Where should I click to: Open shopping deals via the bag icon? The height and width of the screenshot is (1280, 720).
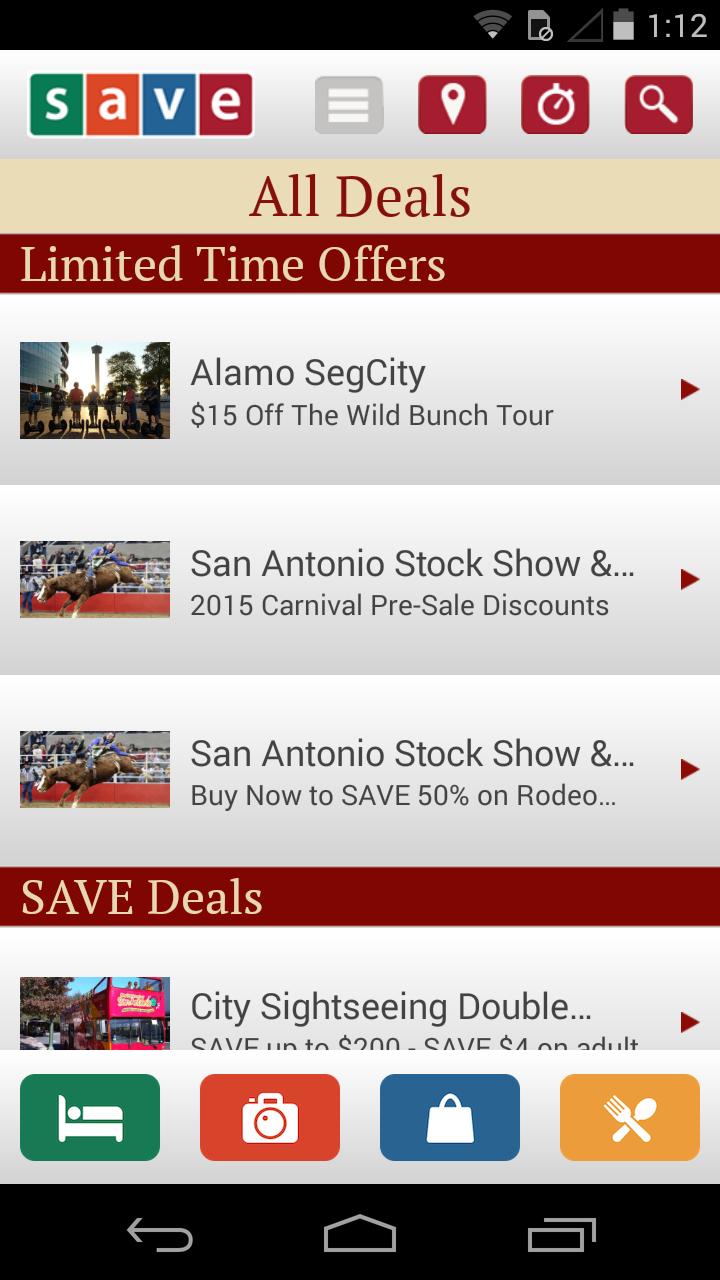click(449, 1117)
